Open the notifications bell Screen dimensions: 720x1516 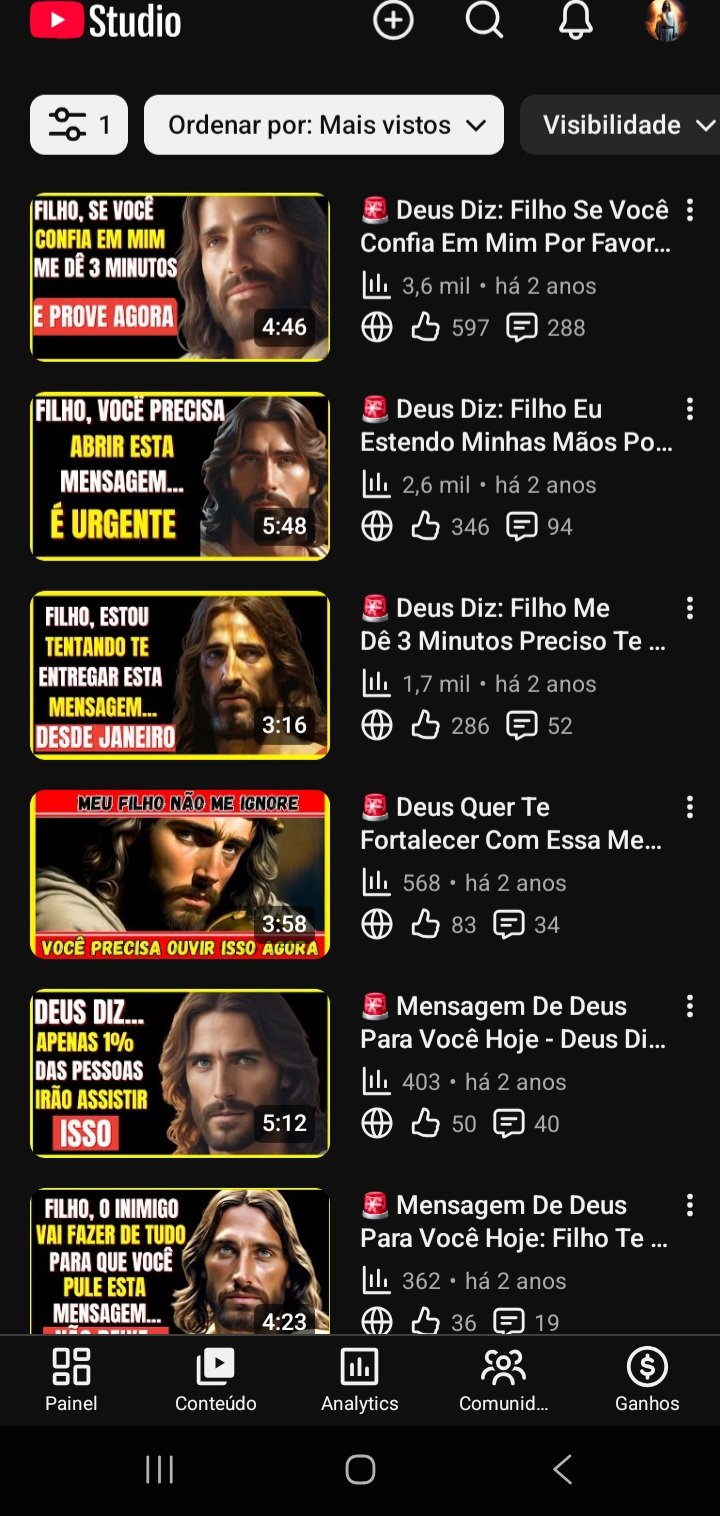click(x=575, y=21)
